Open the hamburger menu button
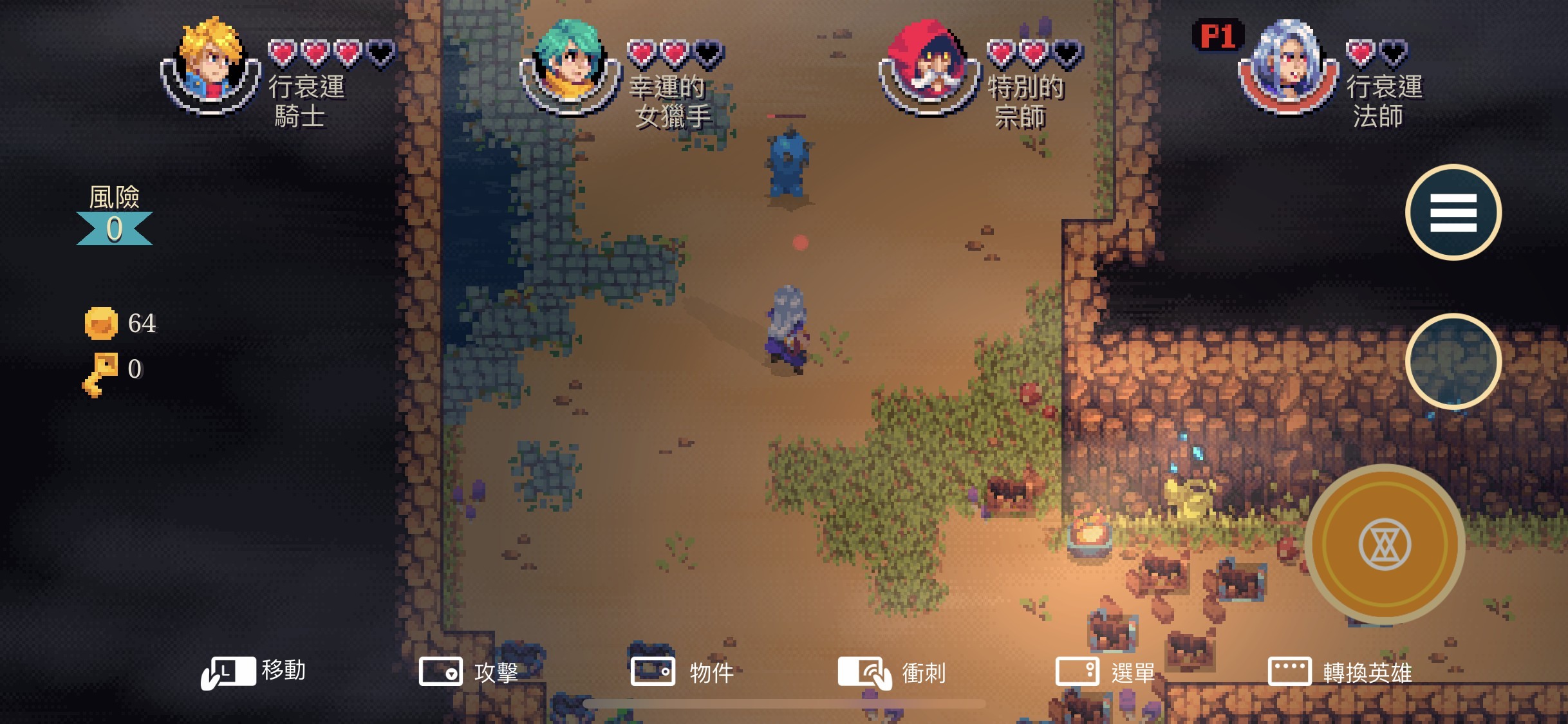Viewport: 1568px width, 724px height. point(1453,212)
